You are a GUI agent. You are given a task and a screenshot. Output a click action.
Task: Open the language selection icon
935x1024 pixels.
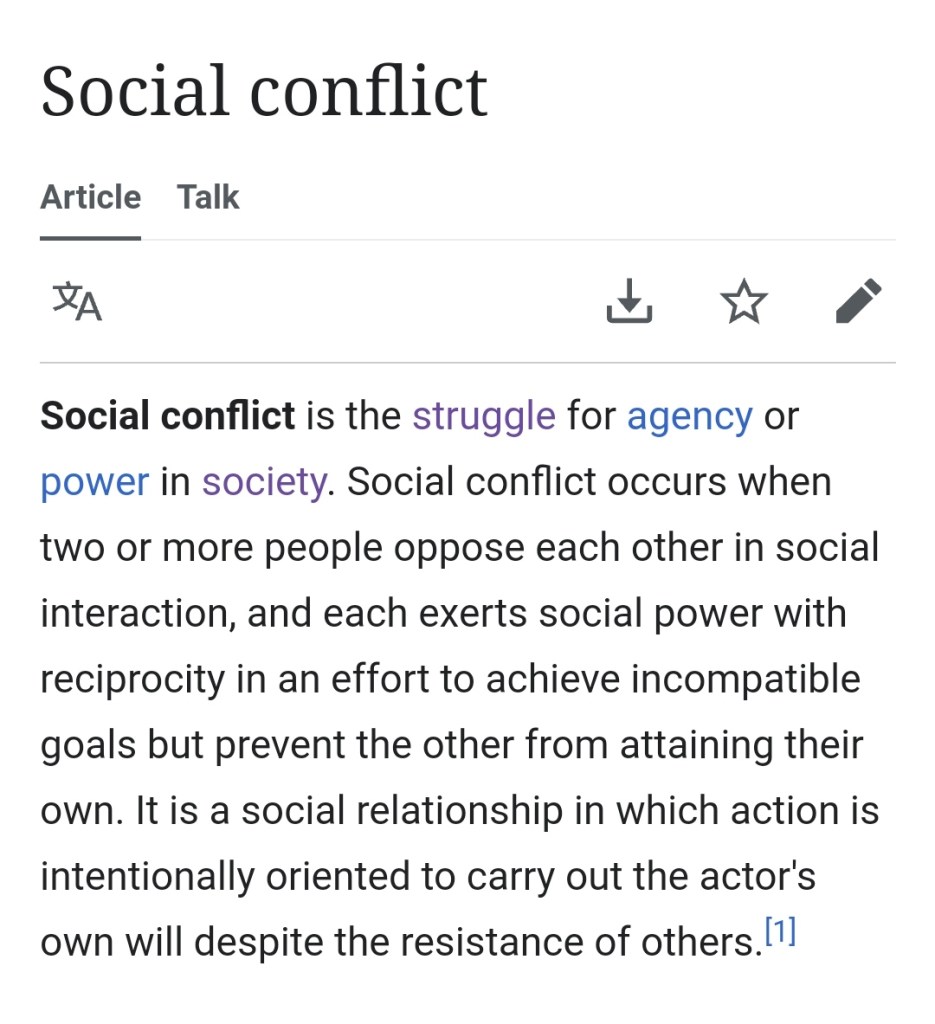77,302
